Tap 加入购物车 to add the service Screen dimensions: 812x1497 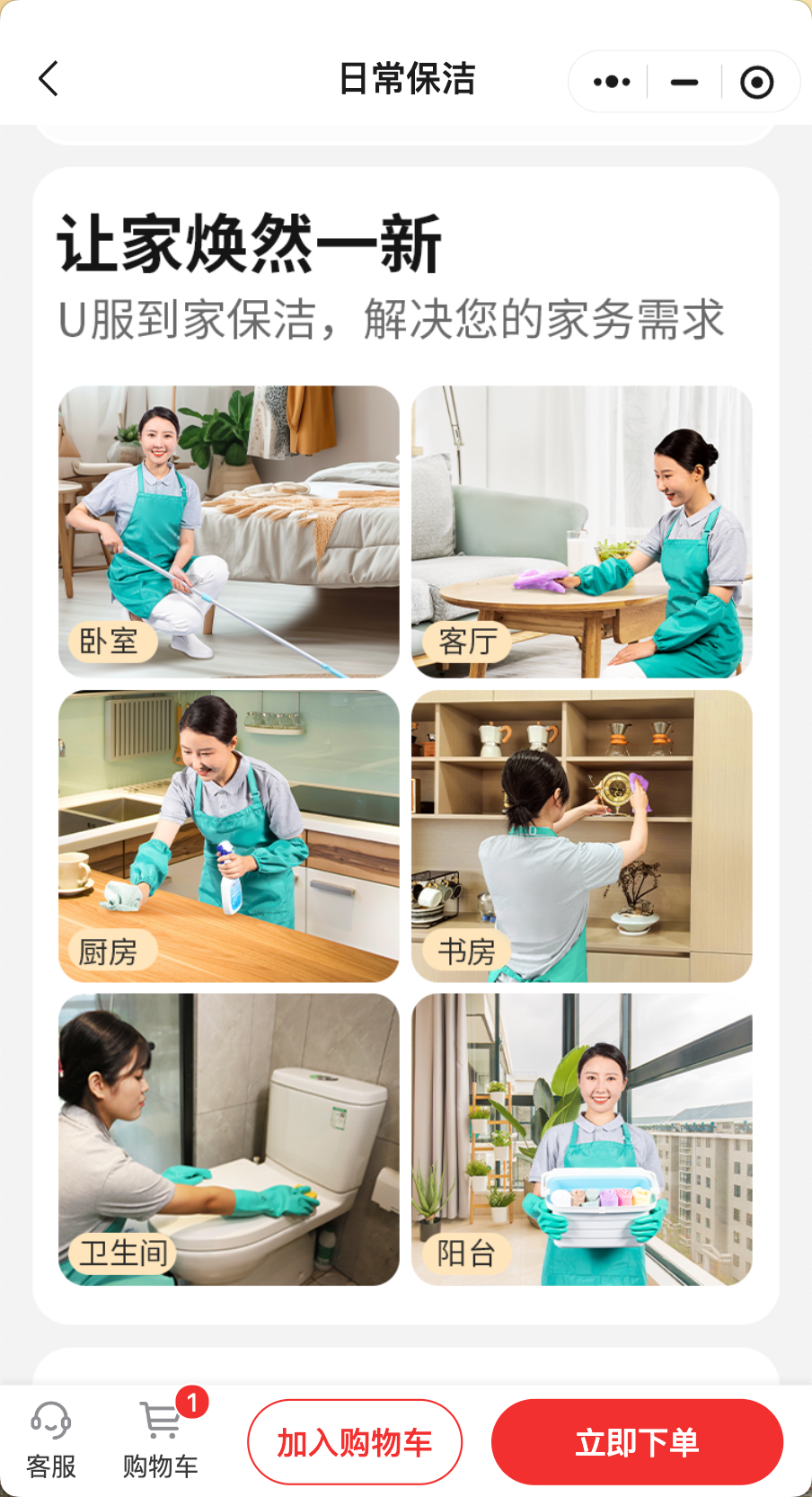click(x=355, y=1442)
